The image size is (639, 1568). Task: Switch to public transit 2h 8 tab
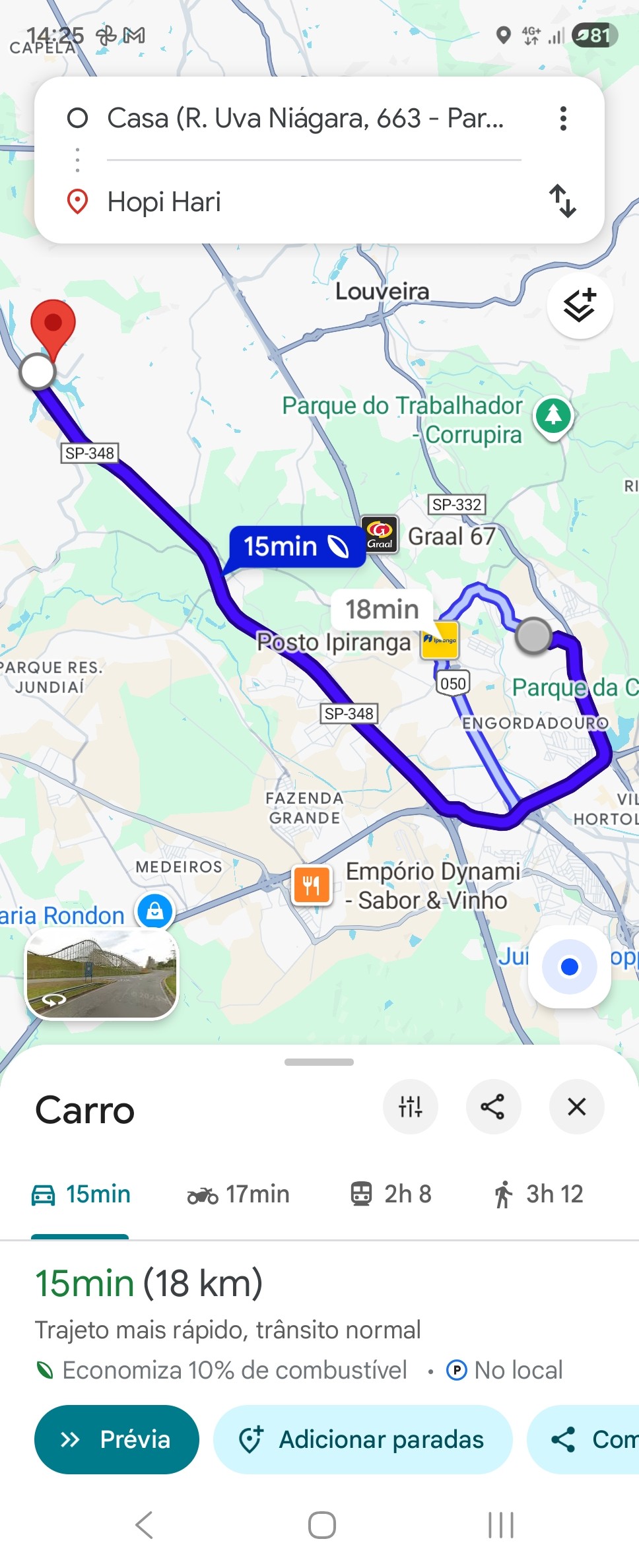[391, 1194]
